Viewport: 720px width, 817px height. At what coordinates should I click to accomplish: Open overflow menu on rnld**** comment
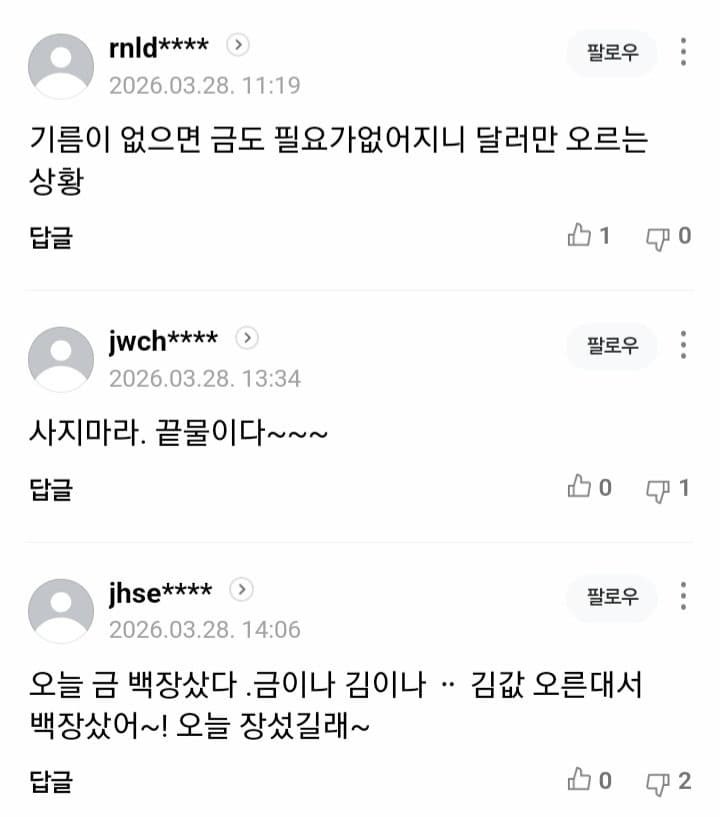pos(683,52)
